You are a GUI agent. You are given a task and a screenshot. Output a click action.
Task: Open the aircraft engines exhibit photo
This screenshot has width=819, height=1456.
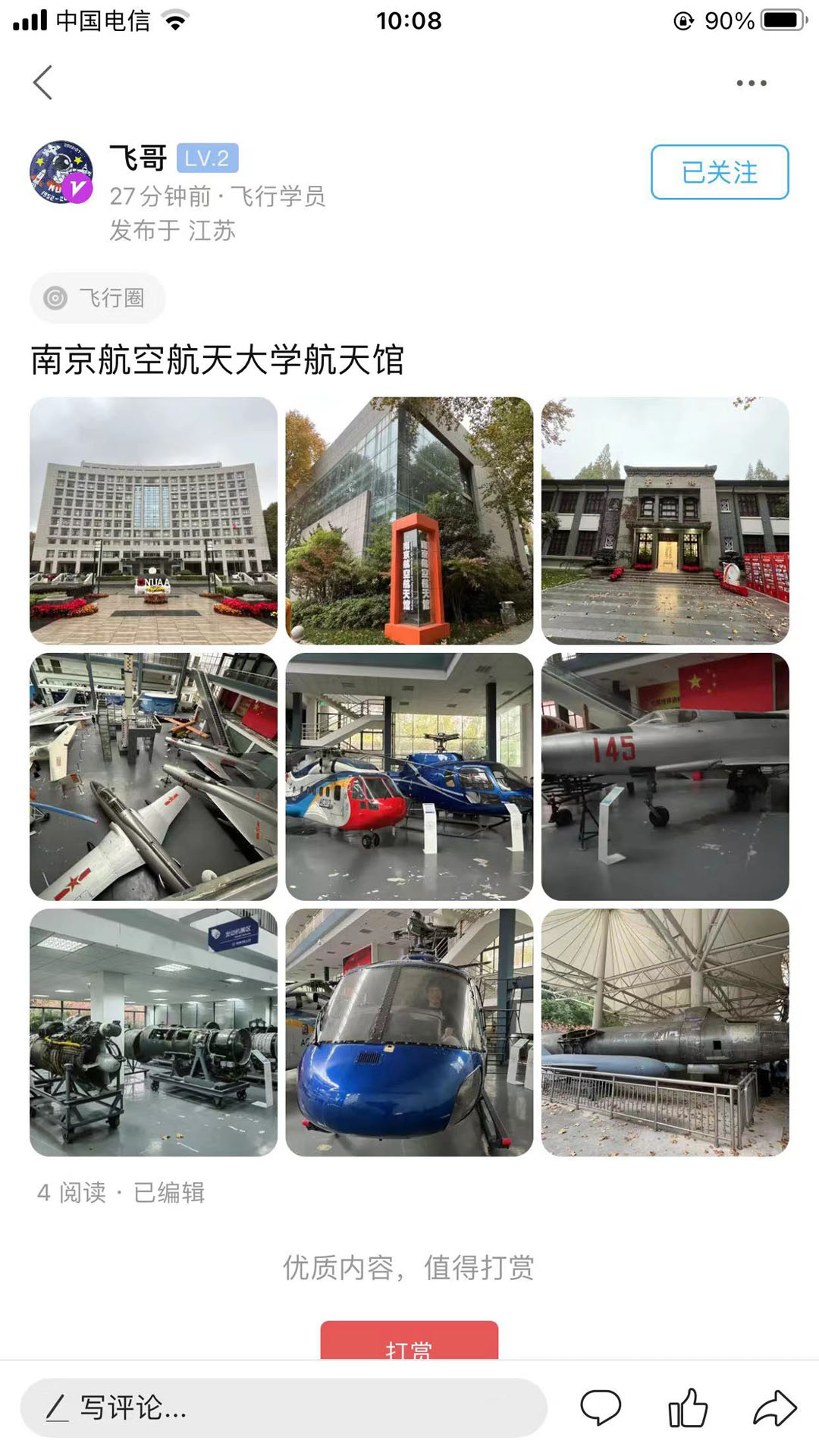point(153,1032)
